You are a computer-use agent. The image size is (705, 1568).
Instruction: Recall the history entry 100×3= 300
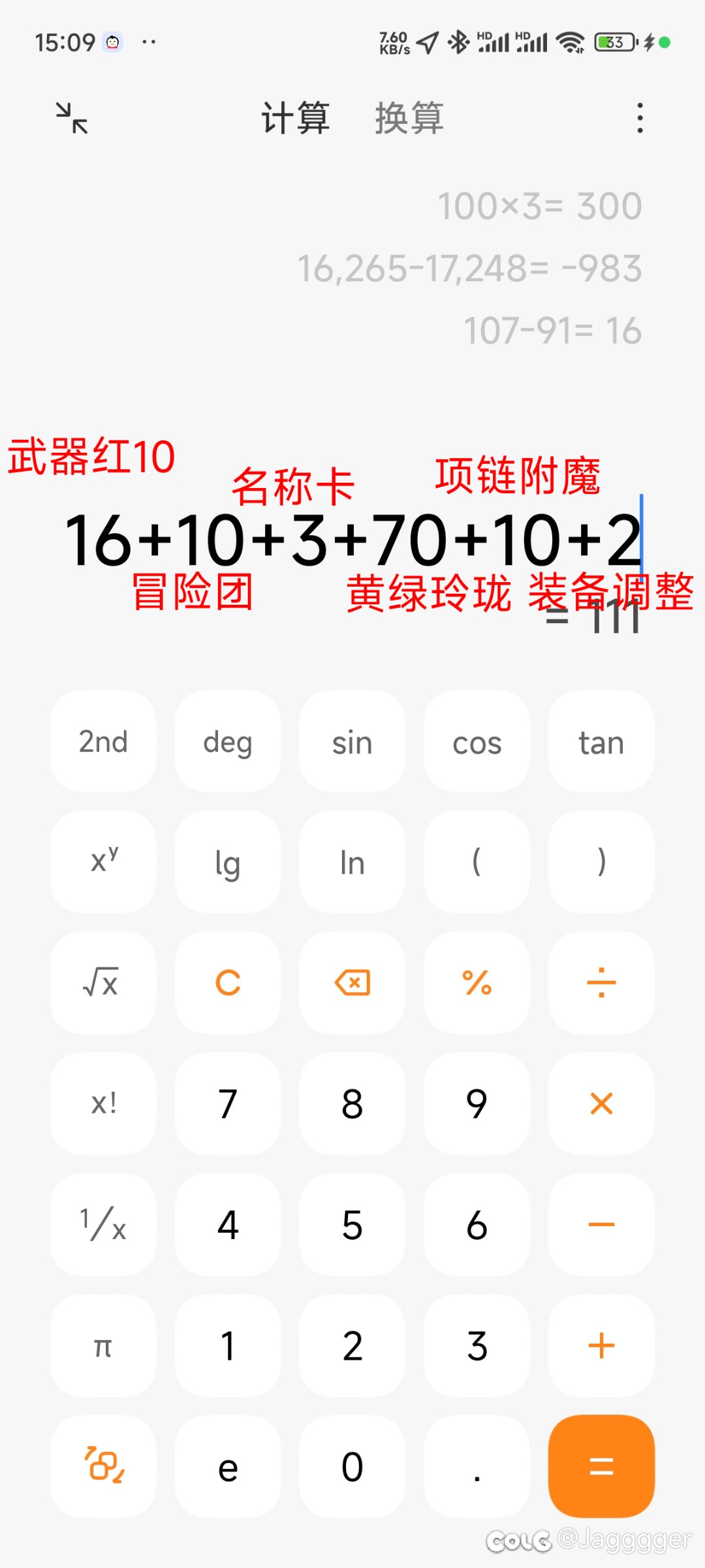[540, 206]
